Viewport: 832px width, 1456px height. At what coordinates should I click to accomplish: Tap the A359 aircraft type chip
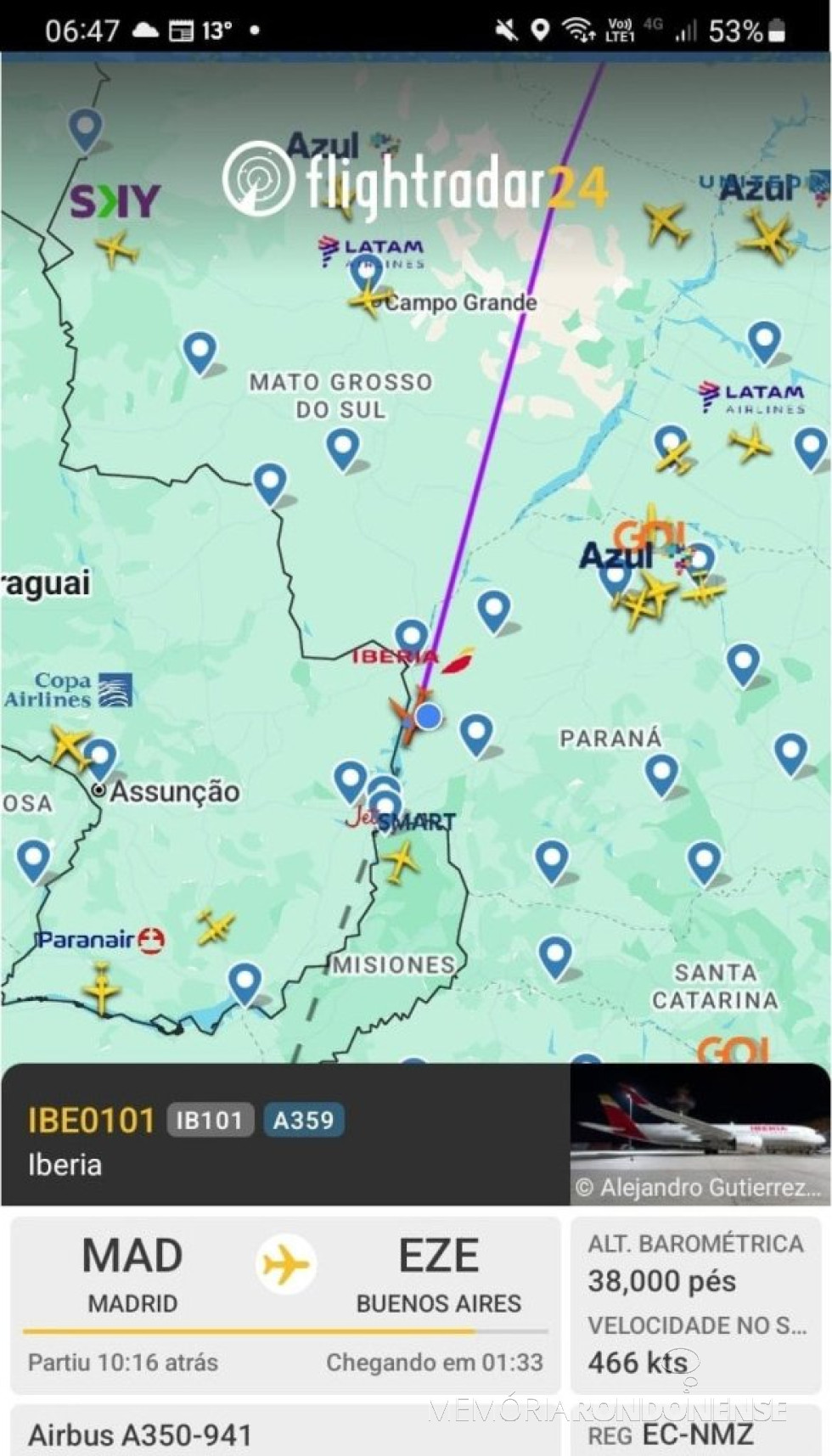pyautogui.click(x=303, y=1120)
